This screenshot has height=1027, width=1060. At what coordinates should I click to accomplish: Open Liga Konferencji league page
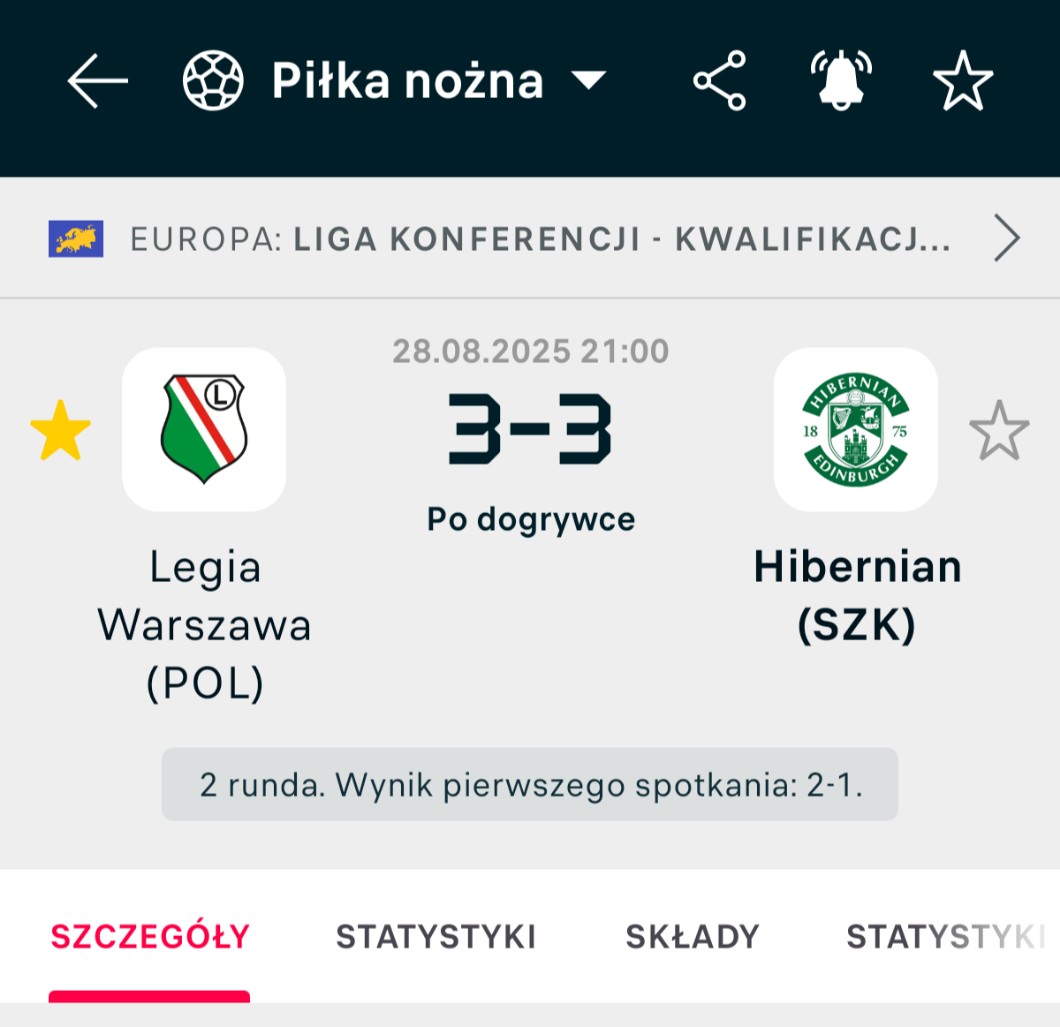(535, 239)
